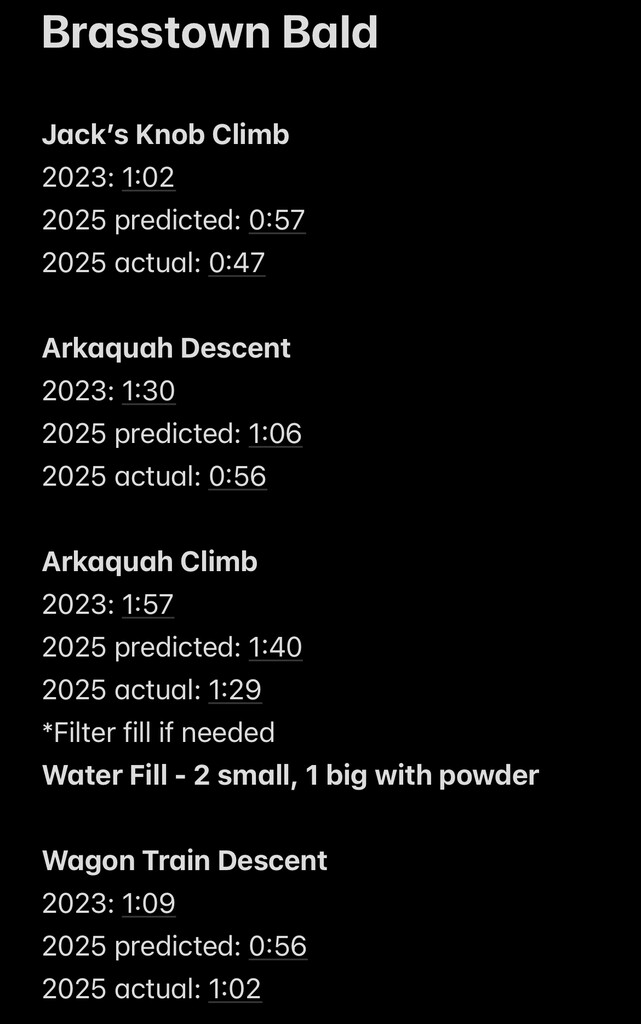Open Arkaquah Descent predicted time 1:06
This screenshot has width=641, height=1024.
(x=275, y=434)
